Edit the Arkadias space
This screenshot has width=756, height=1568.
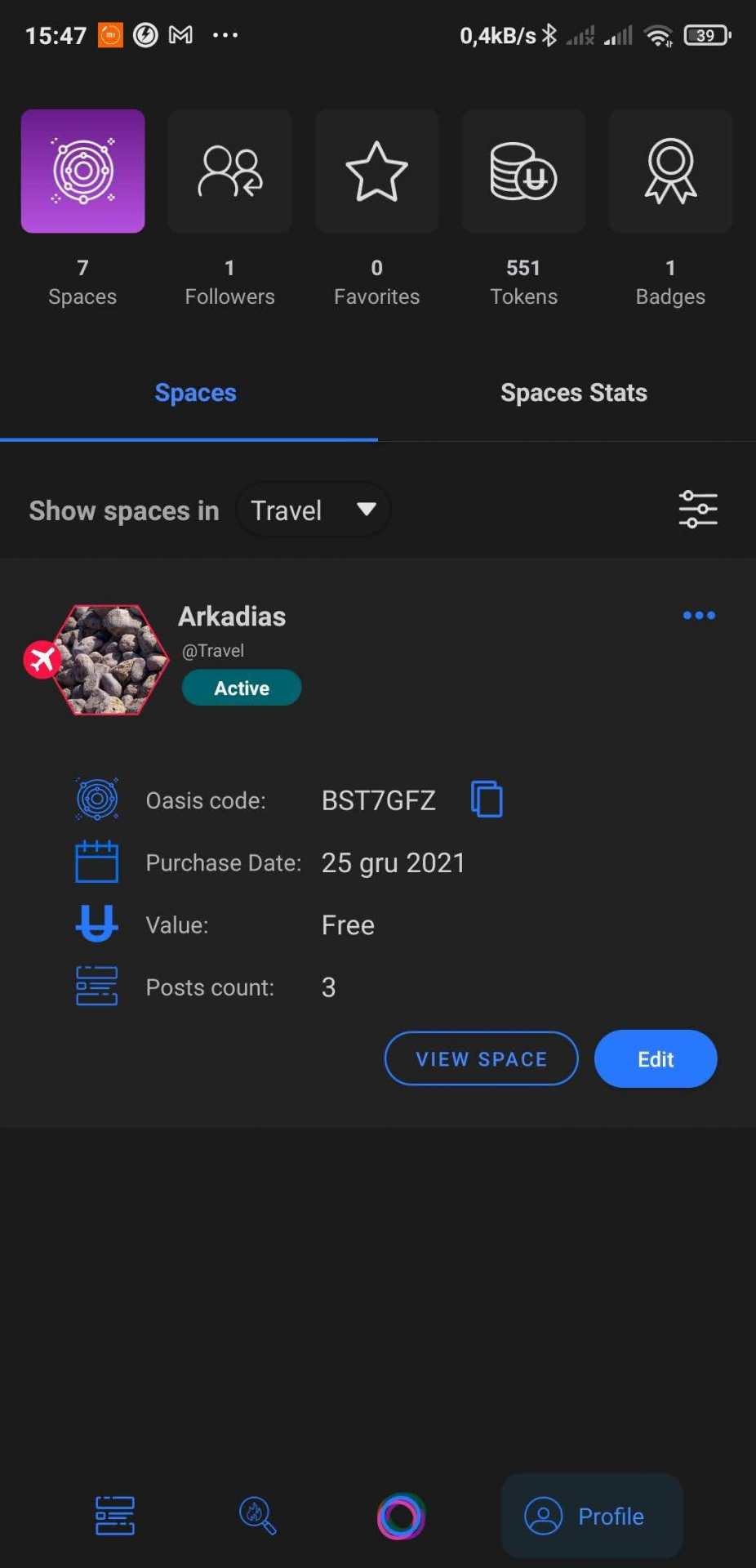click(x=656, y=1059)
